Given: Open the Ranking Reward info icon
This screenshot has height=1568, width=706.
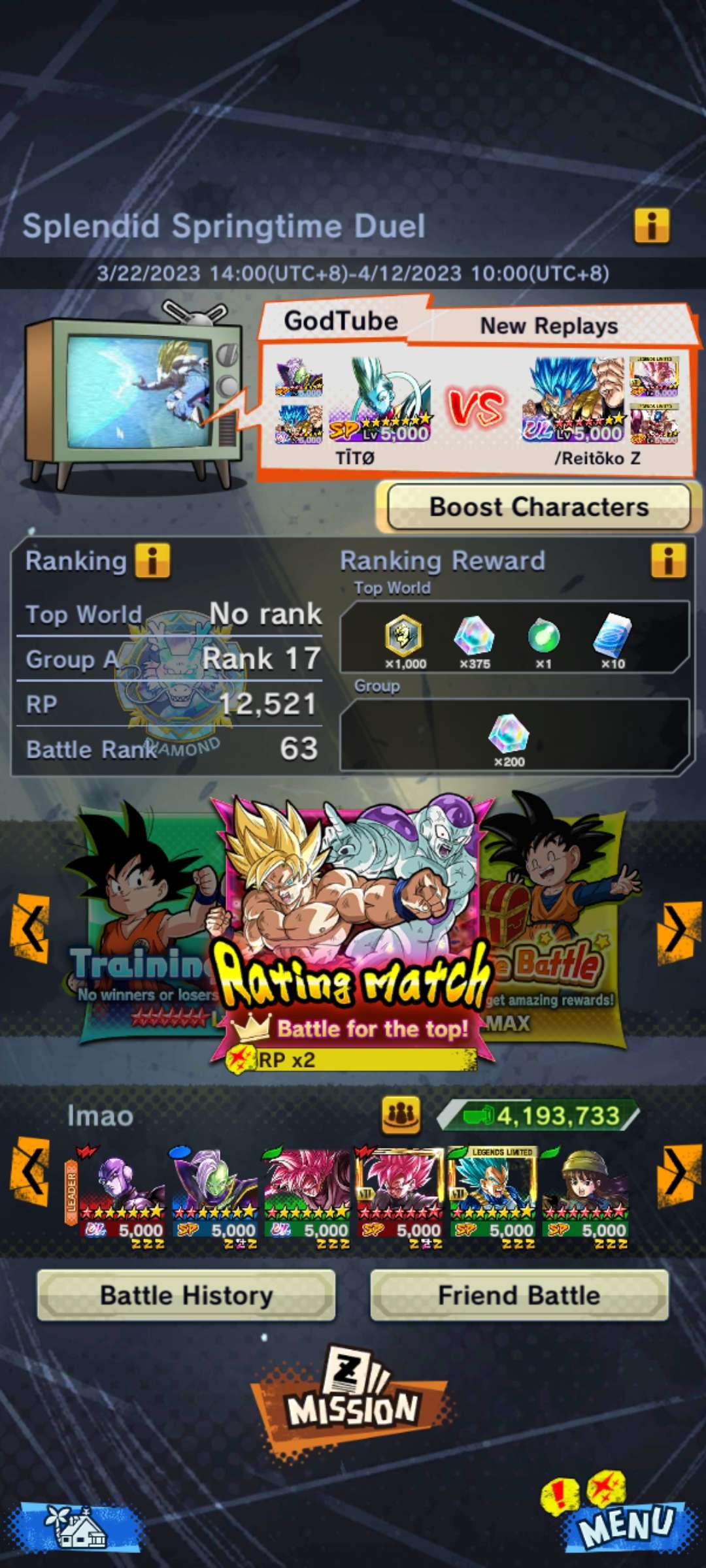Looking at the screenshot, I should point(667,561).
